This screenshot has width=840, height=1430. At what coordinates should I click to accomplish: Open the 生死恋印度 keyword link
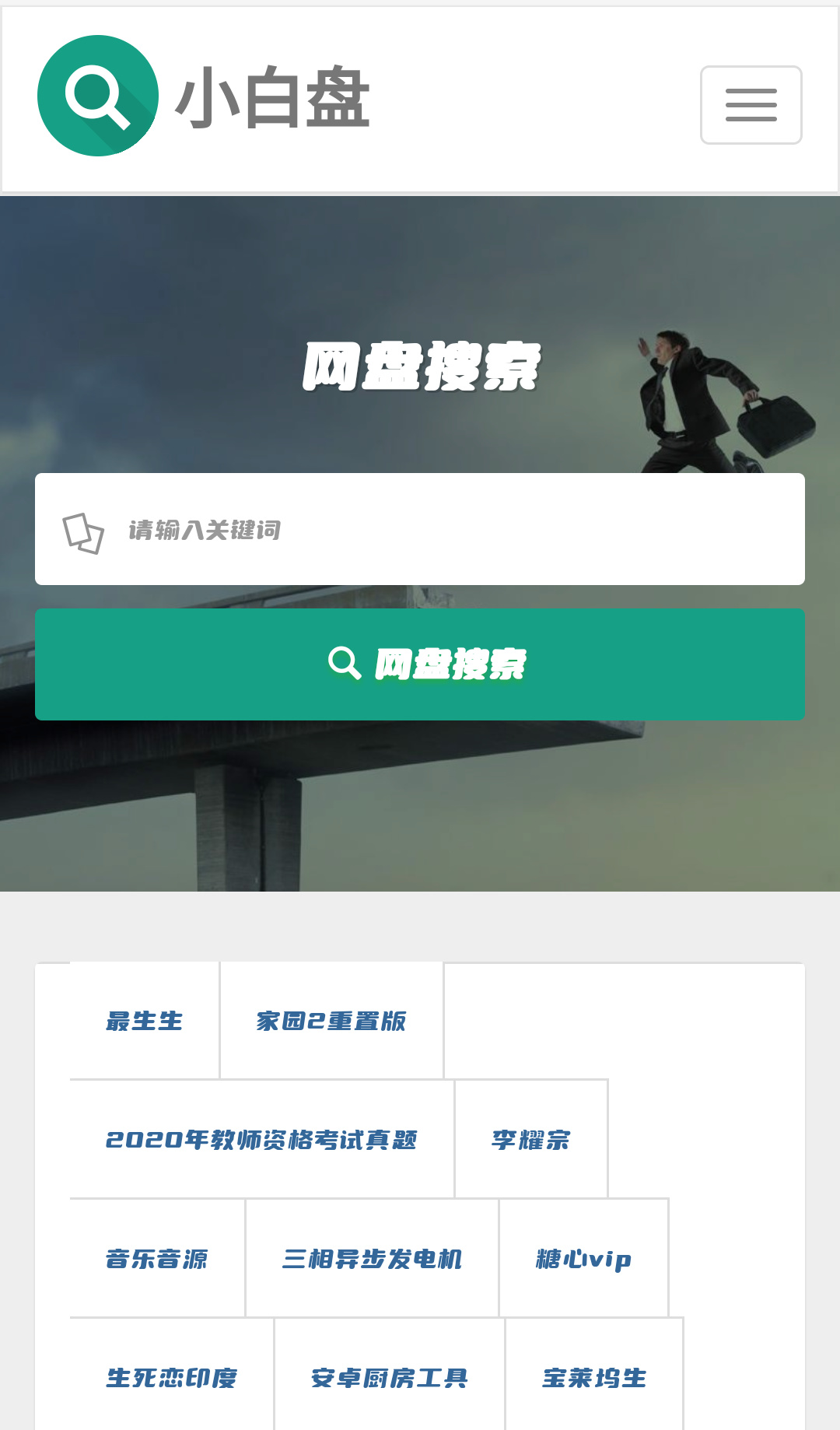pyautogui.click(x=172, y=1378)
